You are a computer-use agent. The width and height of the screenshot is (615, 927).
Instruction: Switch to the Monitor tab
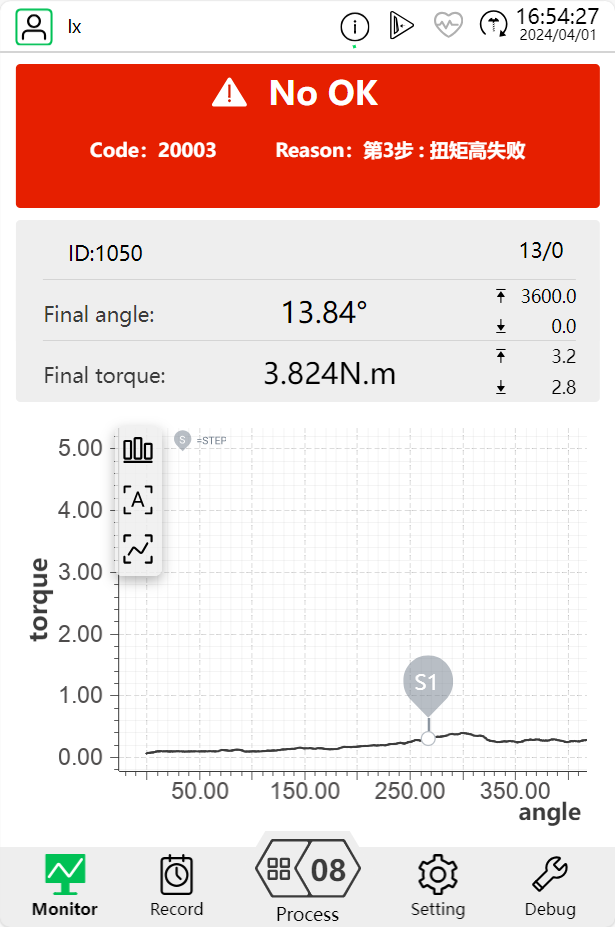point(64,885)
